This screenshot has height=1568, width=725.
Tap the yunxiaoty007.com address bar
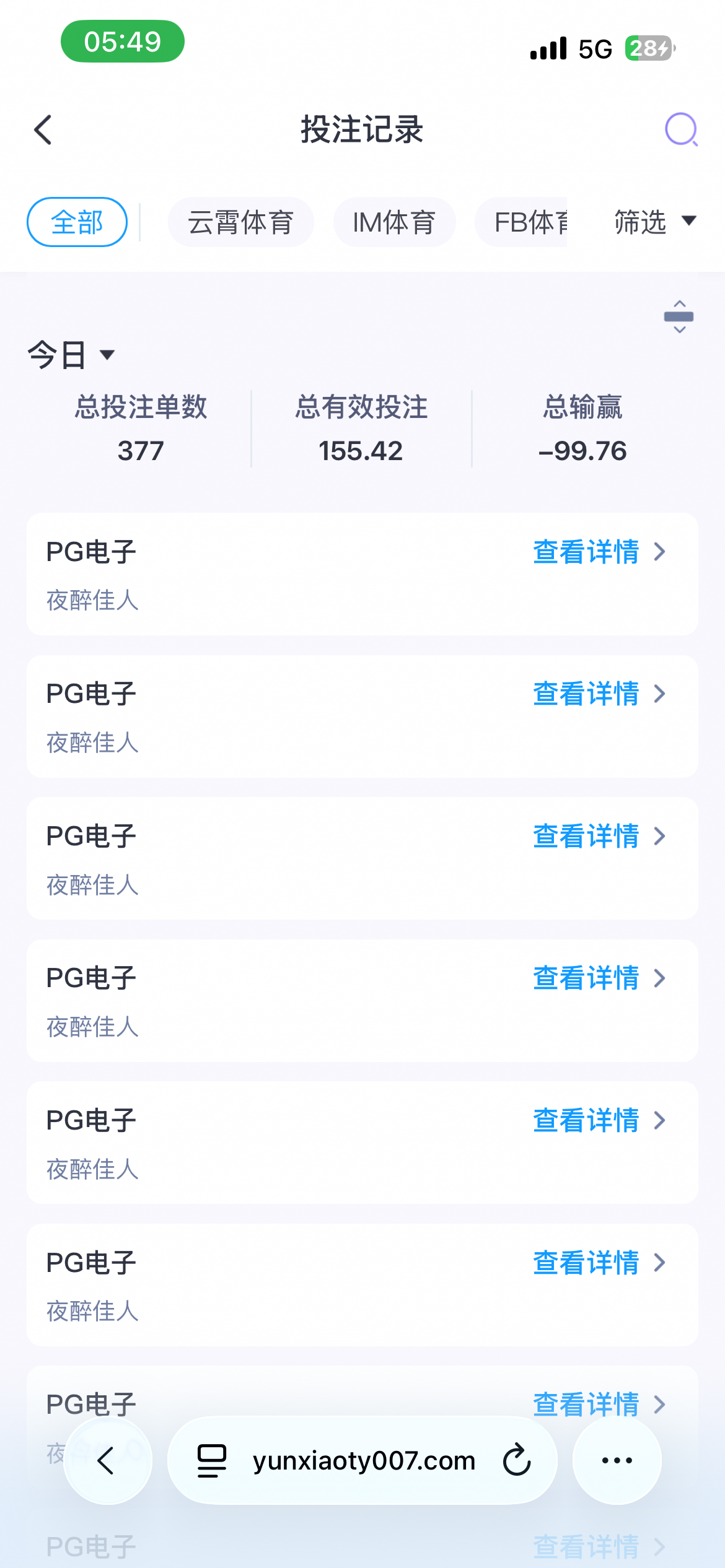coord(364,1461)
